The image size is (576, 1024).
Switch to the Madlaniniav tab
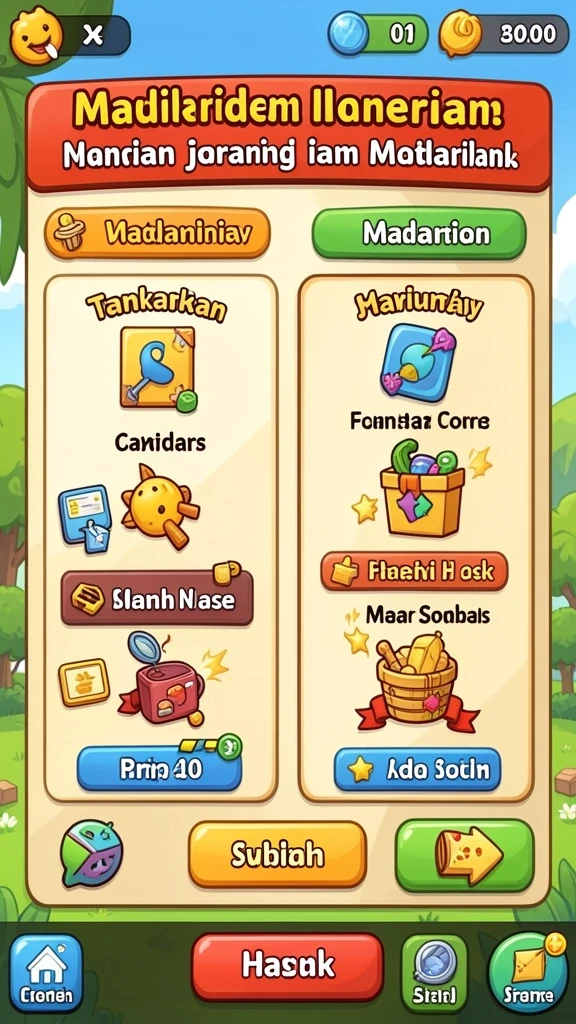click(157, 233)
